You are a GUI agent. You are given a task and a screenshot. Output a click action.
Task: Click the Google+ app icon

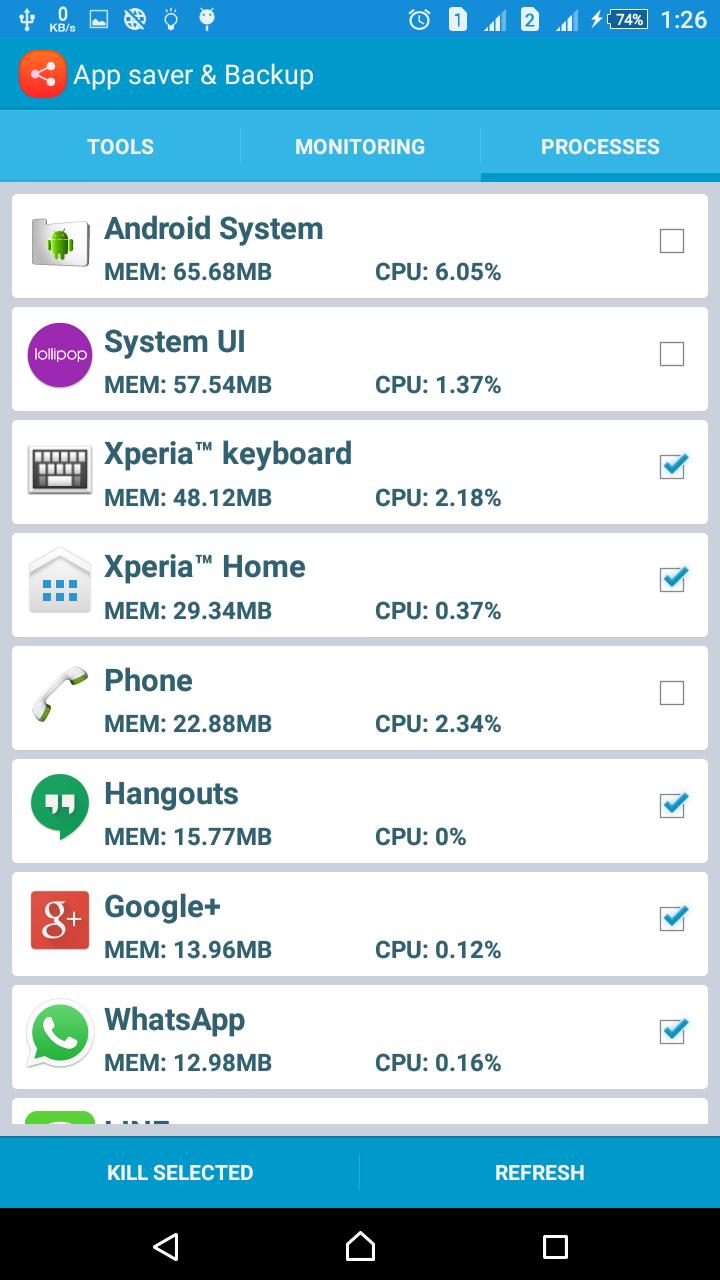click(x=59, y=920)
